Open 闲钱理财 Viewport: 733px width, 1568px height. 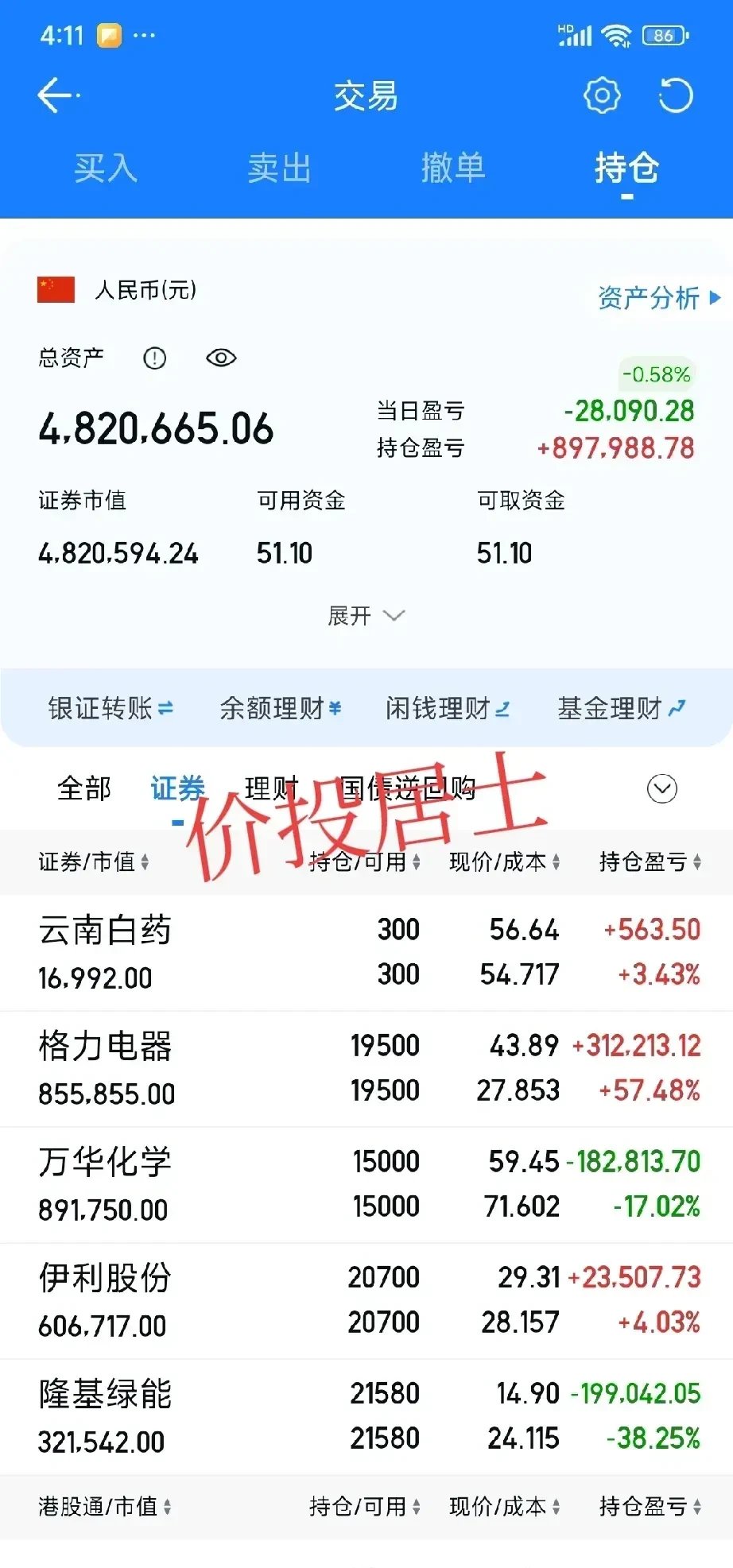tap(447, 708)
